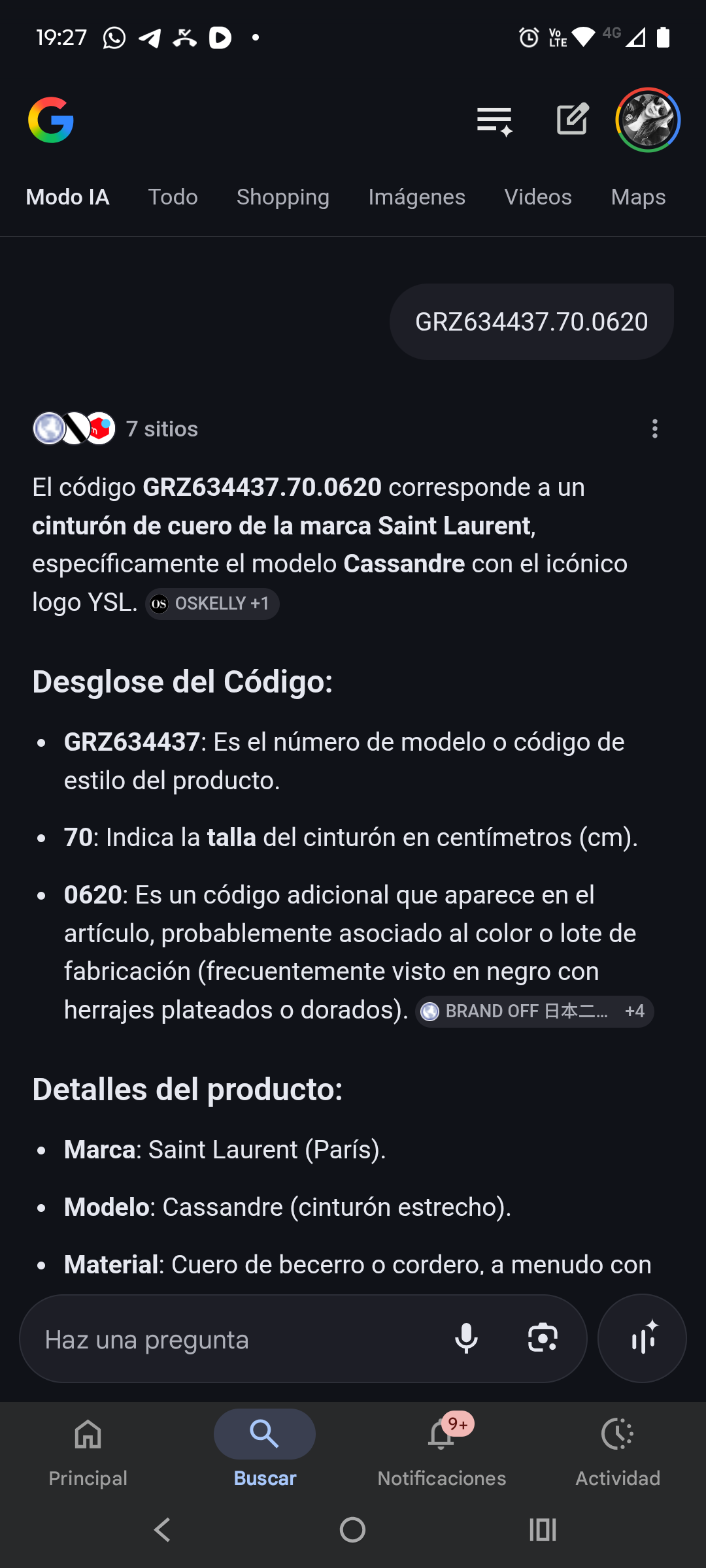Start voice input with the microphone
The height and width of the screenshot is (1568, 706).
click(x=466, y=1339)
